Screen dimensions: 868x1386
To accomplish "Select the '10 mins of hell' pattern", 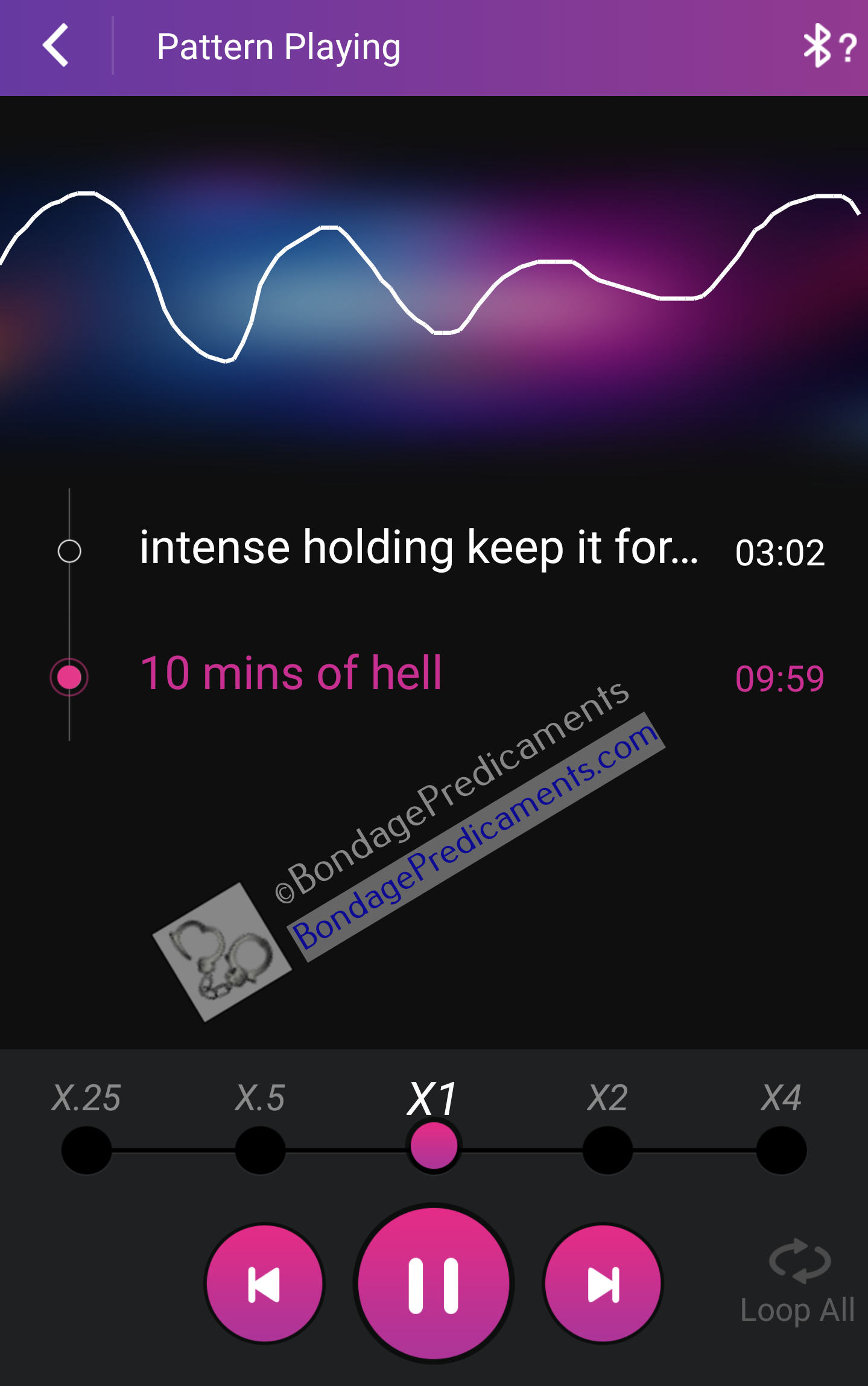I will [x=291, y=675].
